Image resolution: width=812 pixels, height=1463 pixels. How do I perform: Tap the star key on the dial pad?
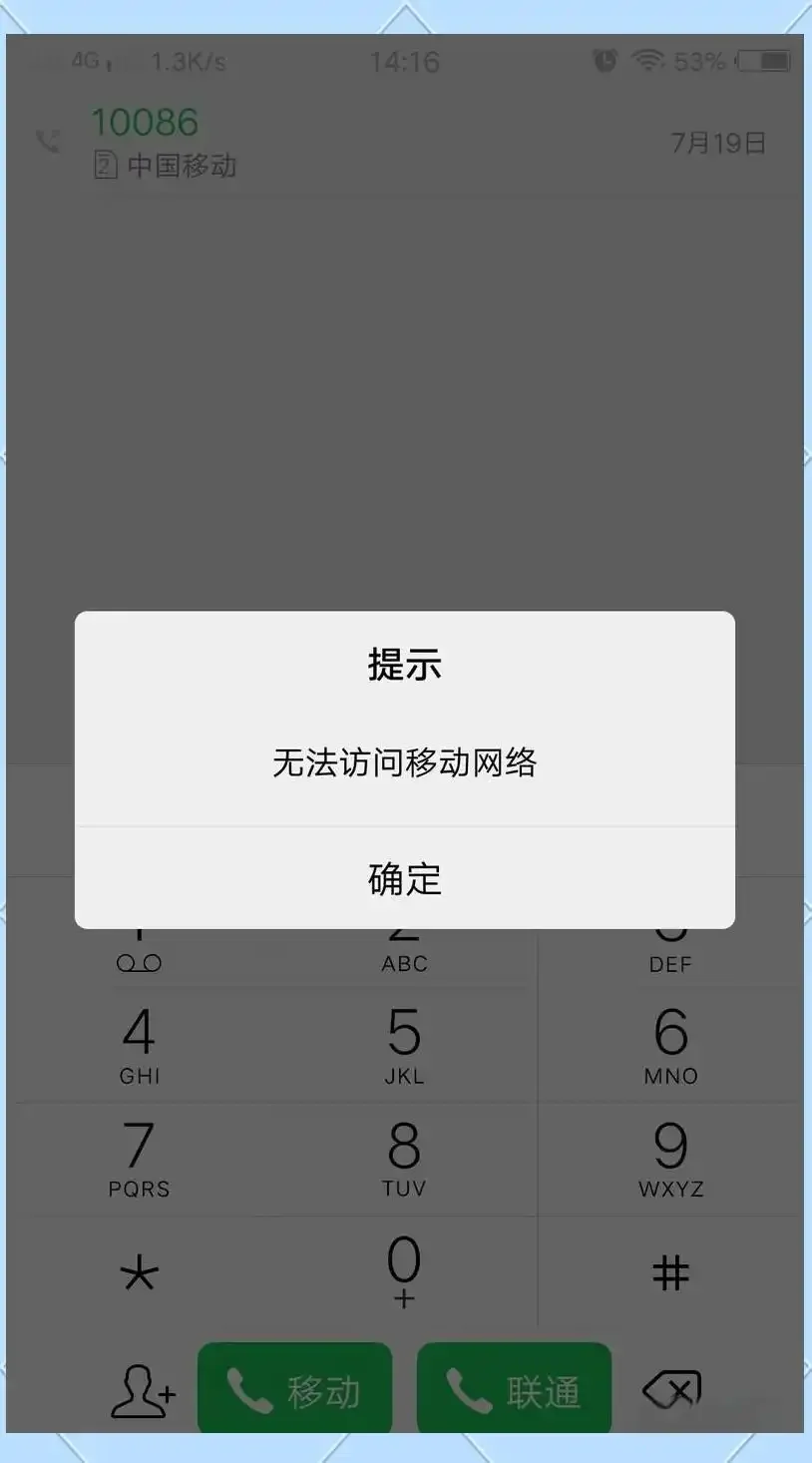coord(140,1272)
